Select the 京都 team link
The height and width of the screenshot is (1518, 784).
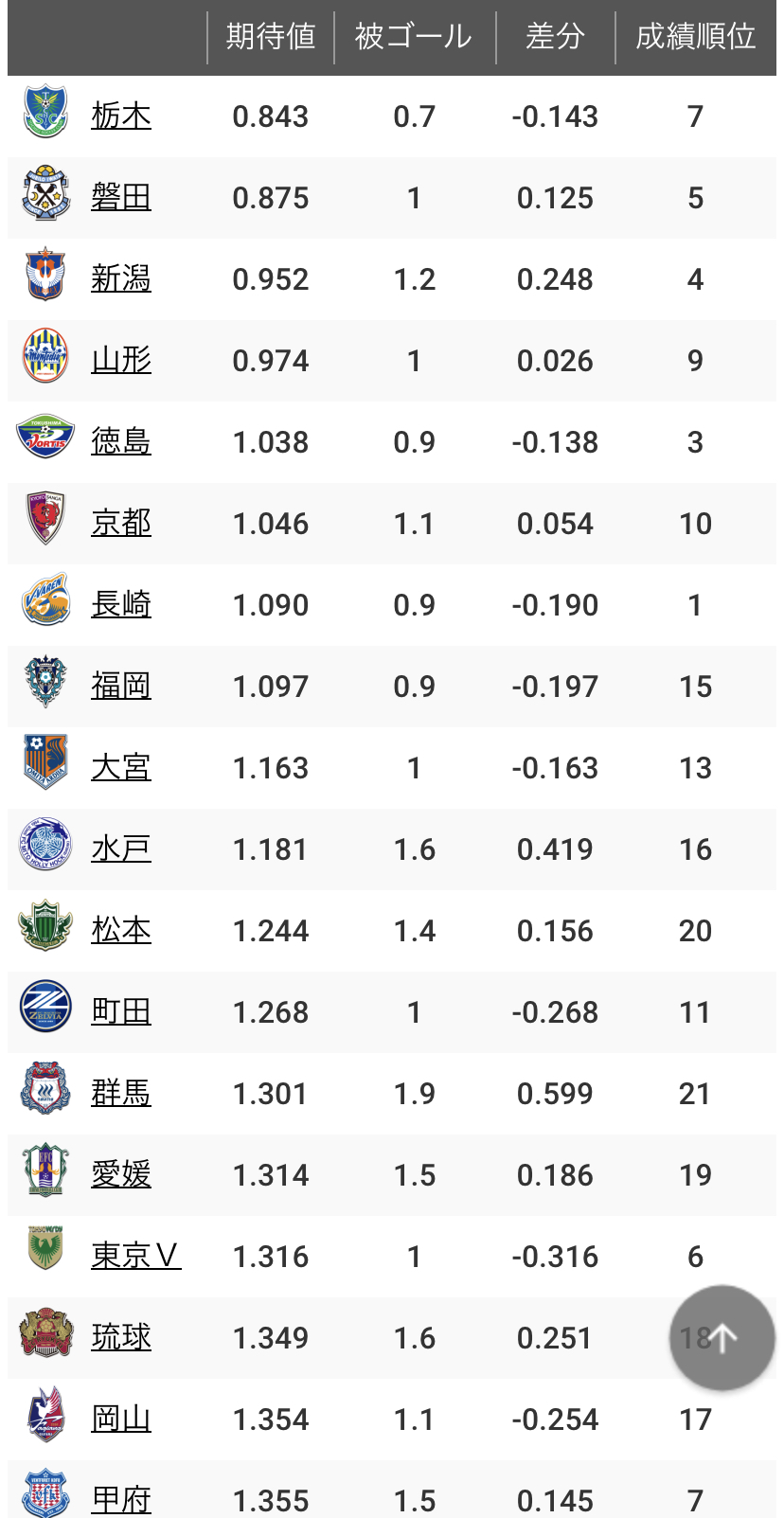point(121,524)
